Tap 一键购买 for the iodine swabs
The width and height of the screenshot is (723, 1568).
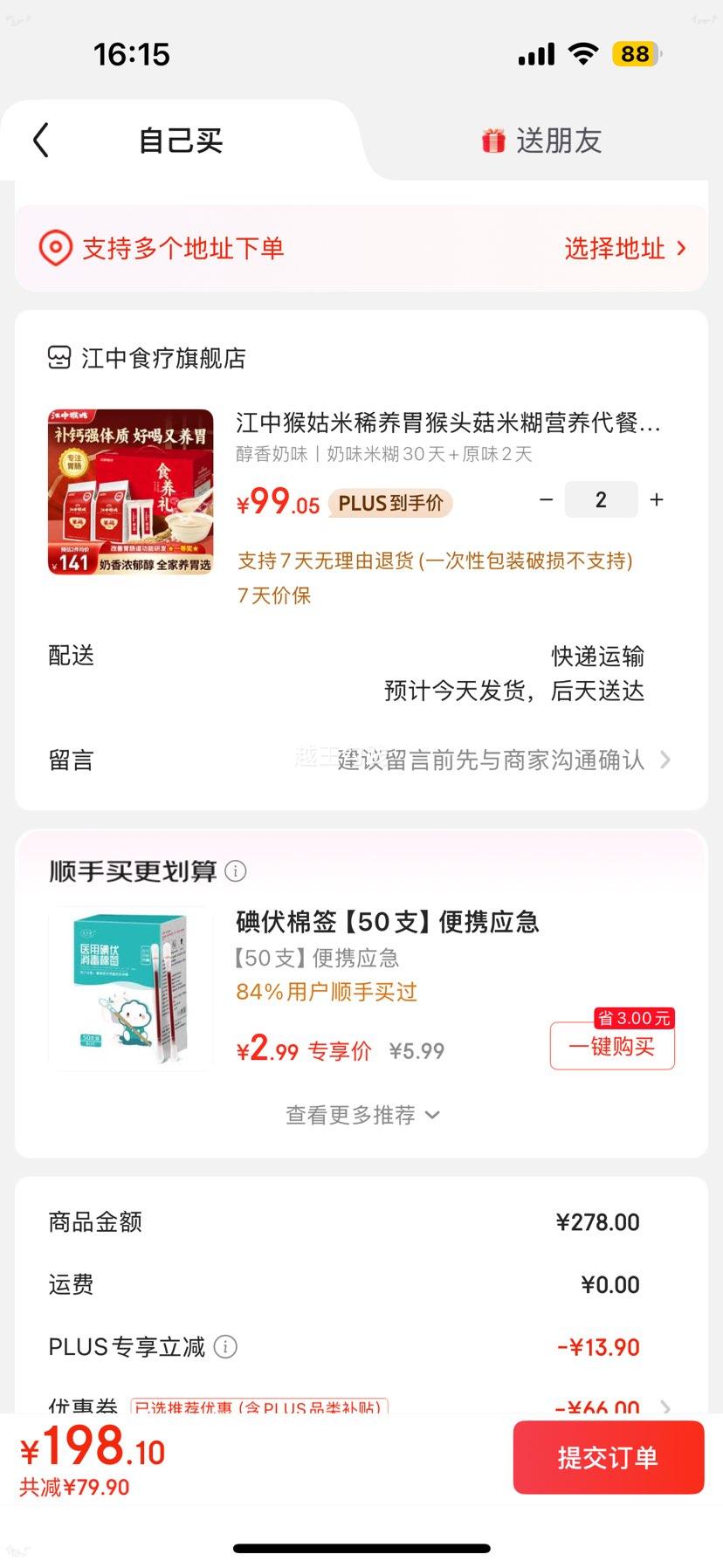[611, 1046]
